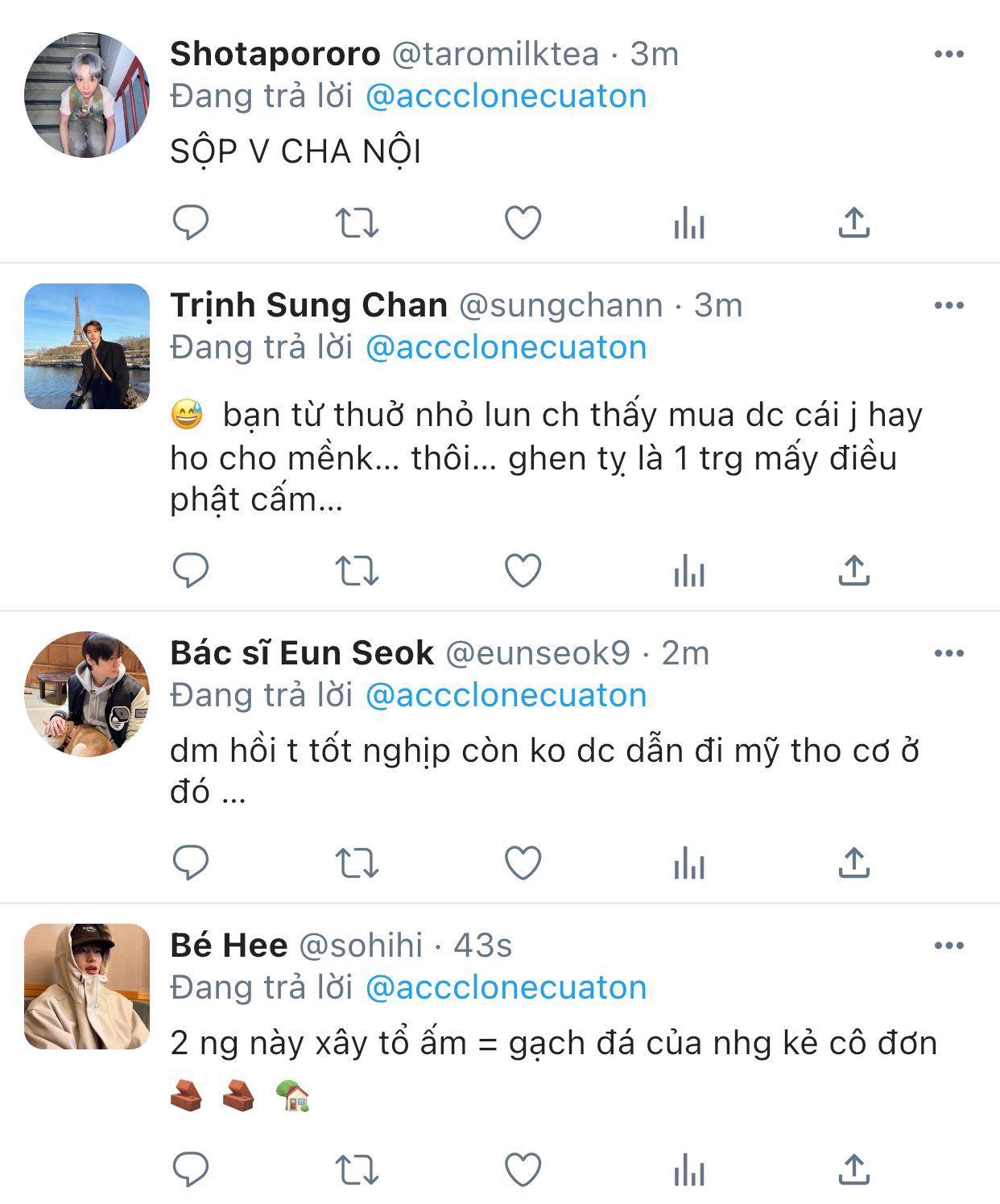Reply to Shotapororo's tweet
This screenshot has height=1204, width=1000.
191,222
